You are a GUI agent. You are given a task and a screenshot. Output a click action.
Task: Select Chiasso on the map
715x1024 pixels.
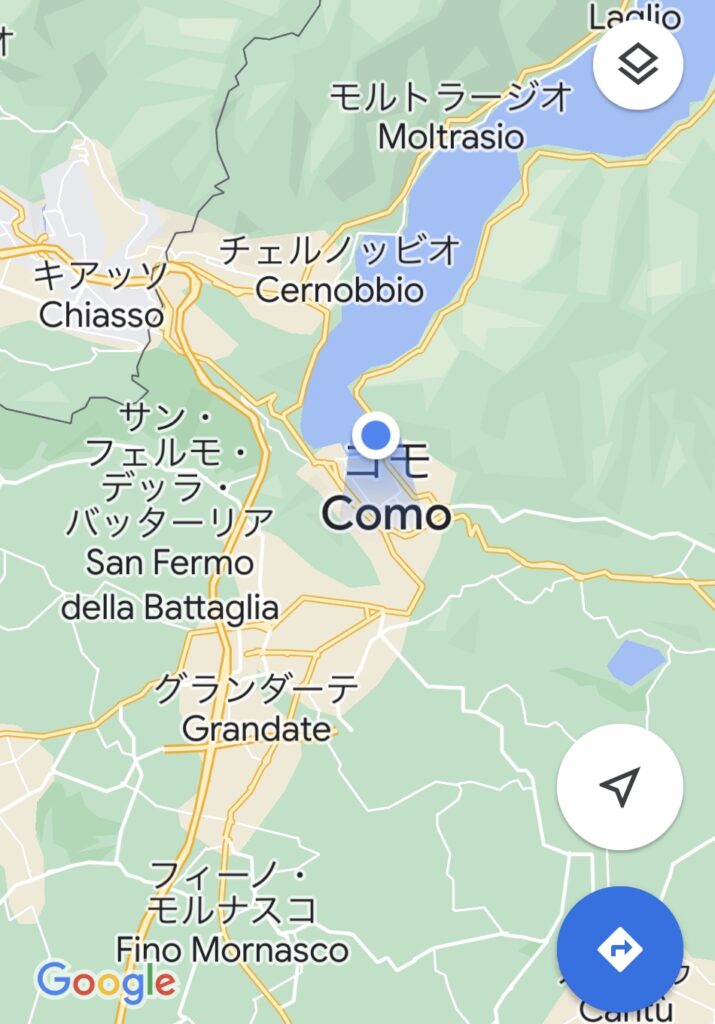[x=100, y=314]
